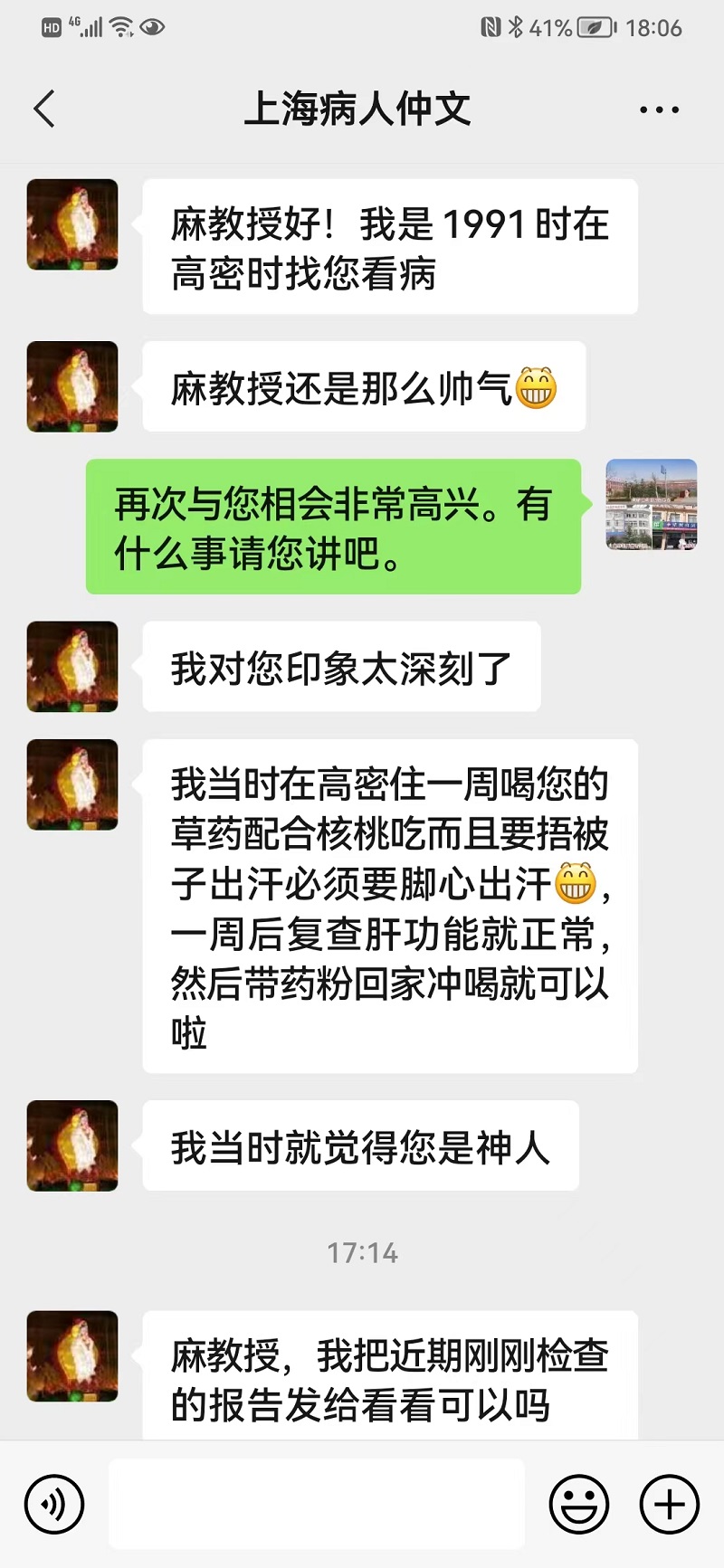Open the emoji picker
Viewport: 724px width, 1568px height.
point(579,1505)
